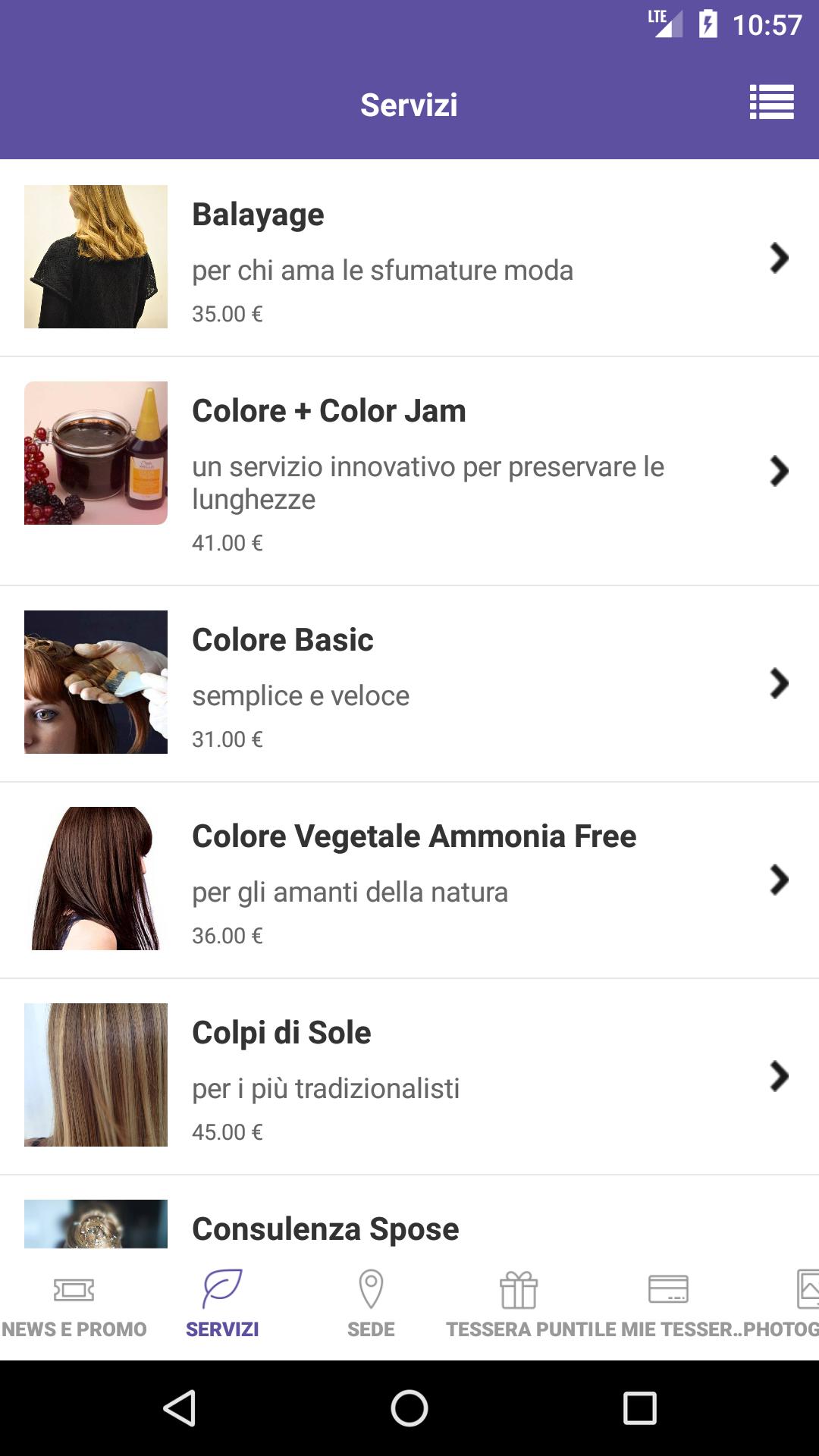Select the Servizi tab

click(222, 1304)
